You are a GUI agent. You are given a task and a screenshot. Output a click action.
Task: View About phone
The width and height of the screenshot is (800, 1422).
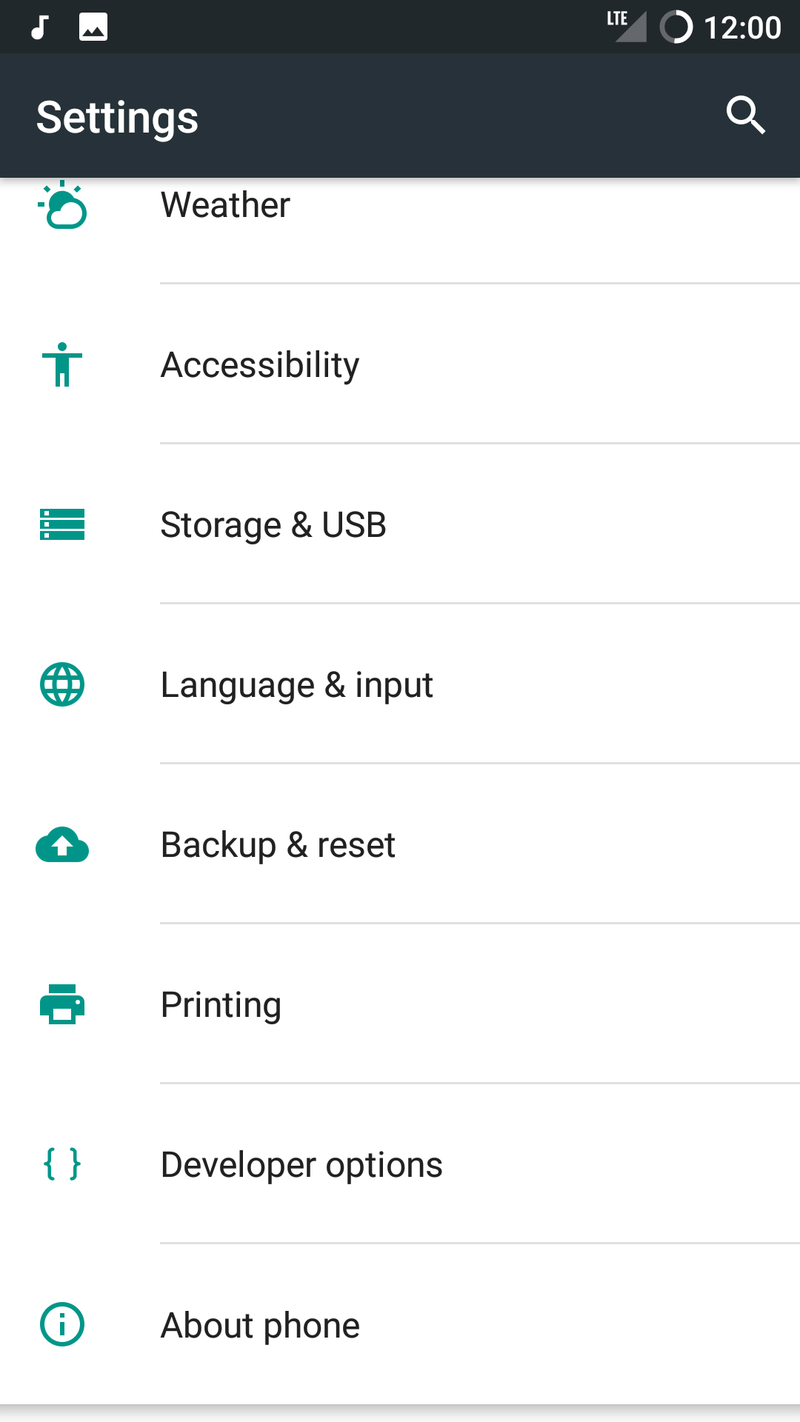400,1325
